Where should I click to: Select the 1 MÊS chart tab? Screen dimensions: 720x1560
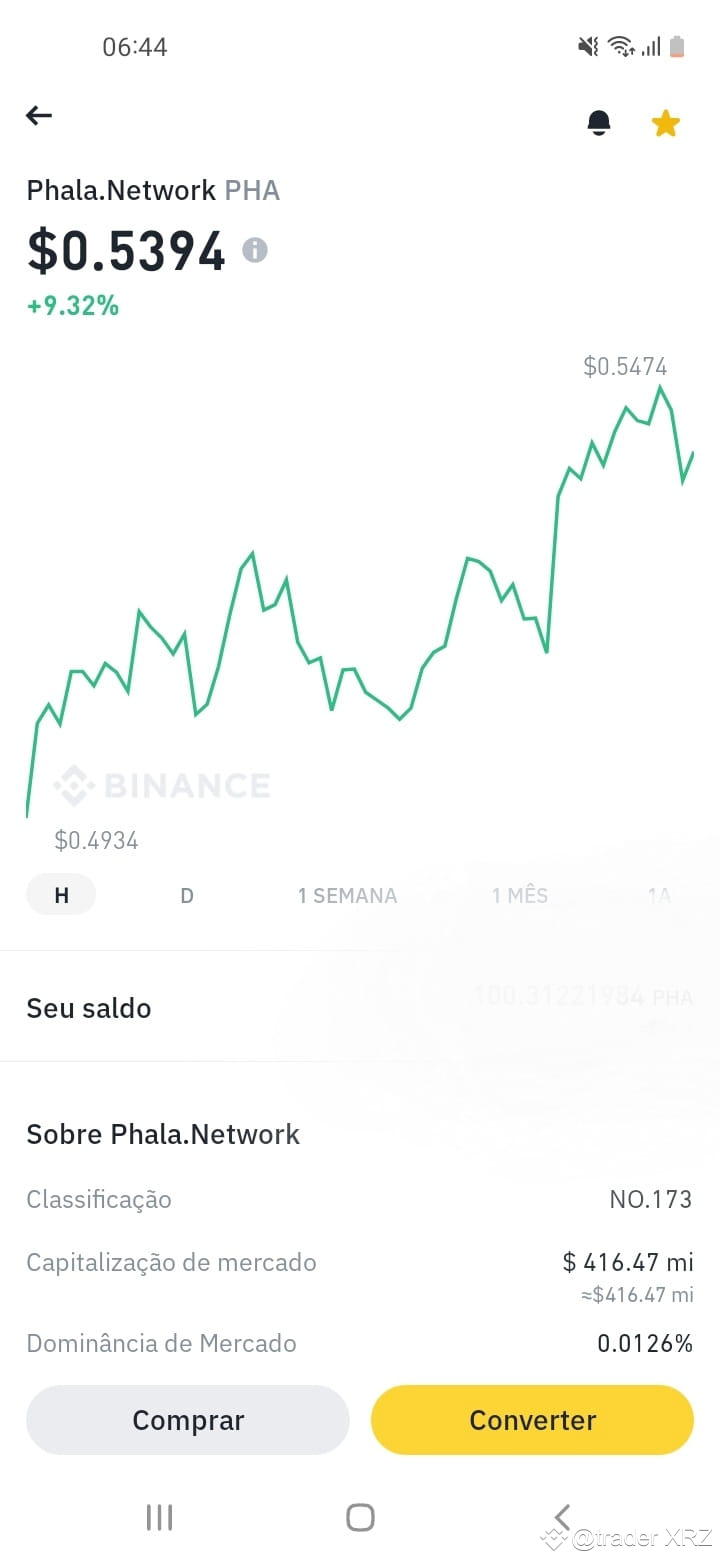pyautogui.click(x=519, y=895)
